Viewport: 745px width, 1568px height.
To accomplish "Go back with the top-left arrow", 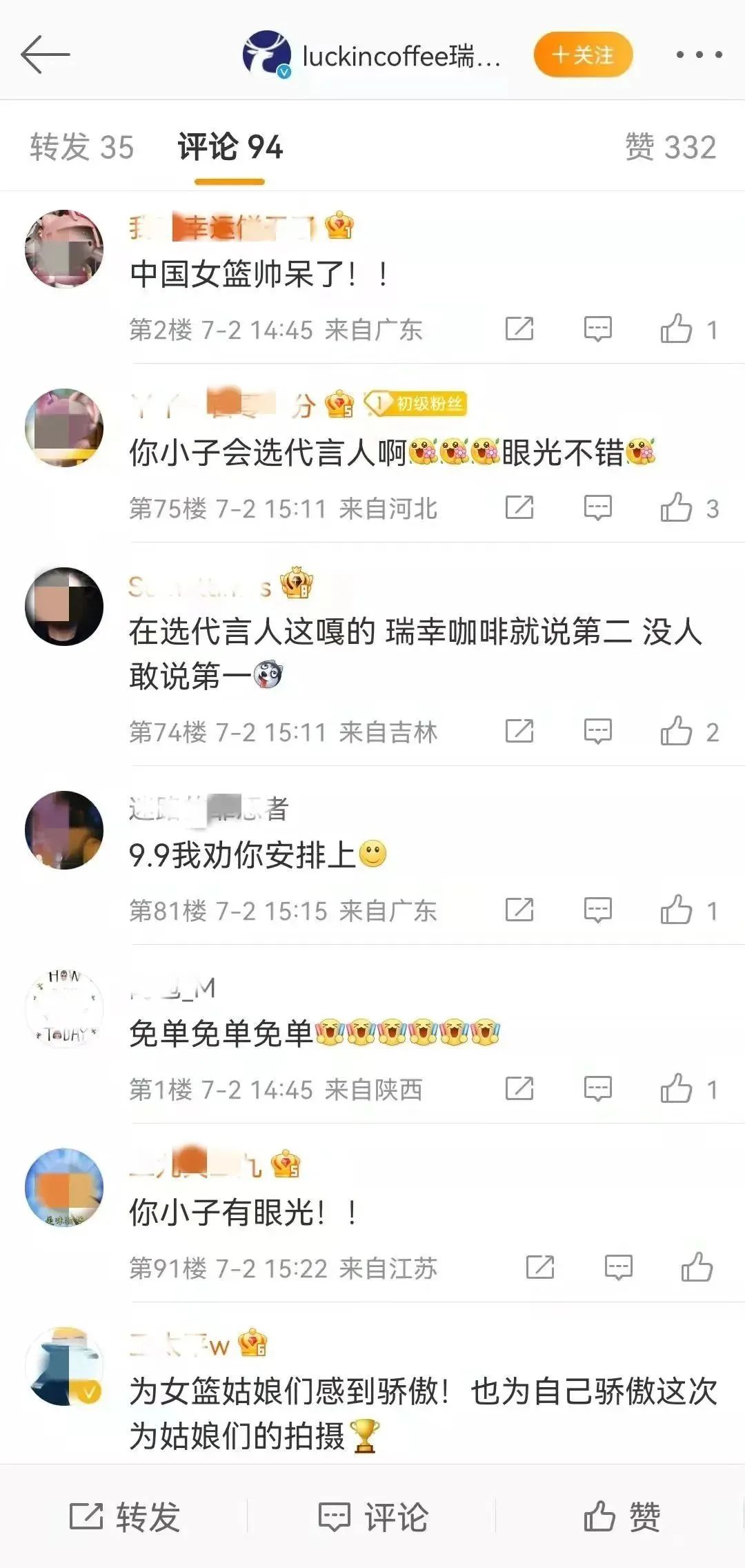I will [x=46, y=55].
